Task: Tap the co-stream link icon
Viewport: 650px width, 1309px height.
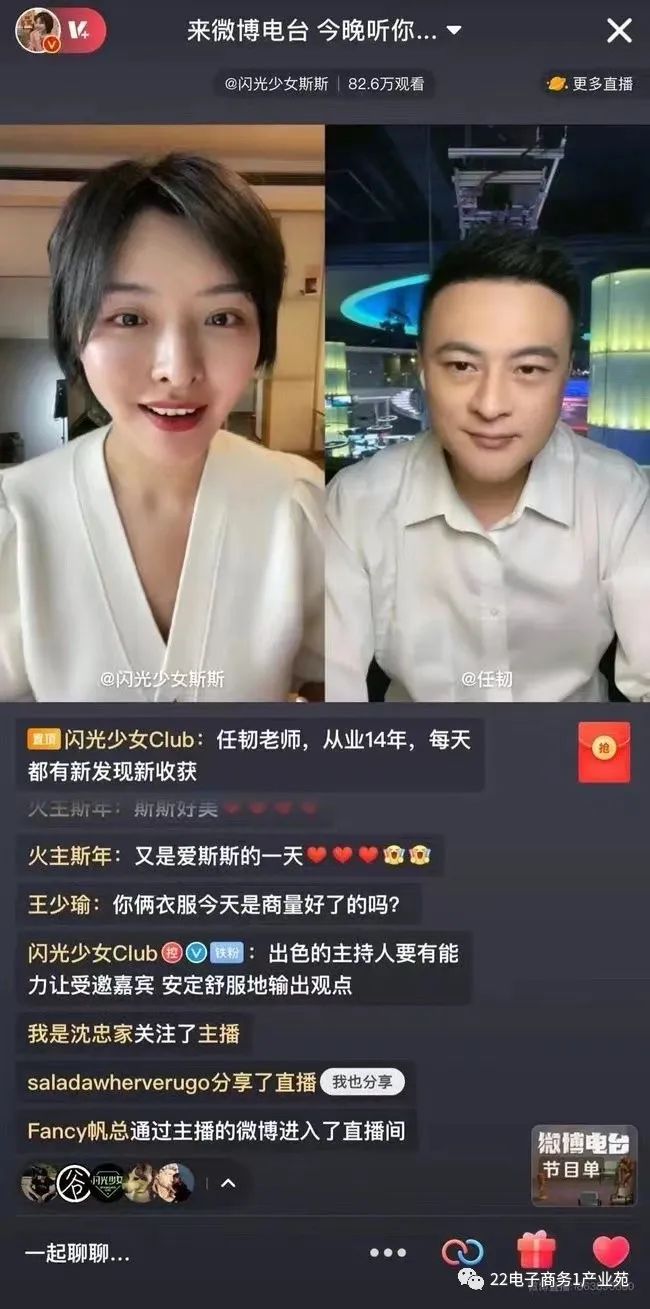Action: coord(462,1252)
